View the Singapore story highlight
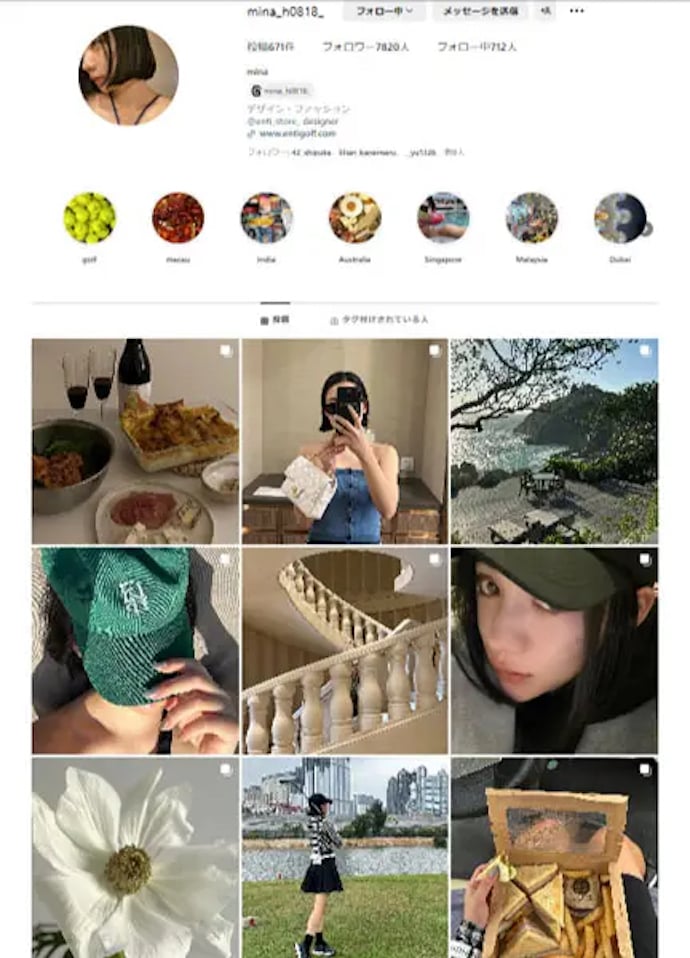Image resolution: width=690 pixels, height=958 pixels. pyautogui.click(x=443, y=218)
